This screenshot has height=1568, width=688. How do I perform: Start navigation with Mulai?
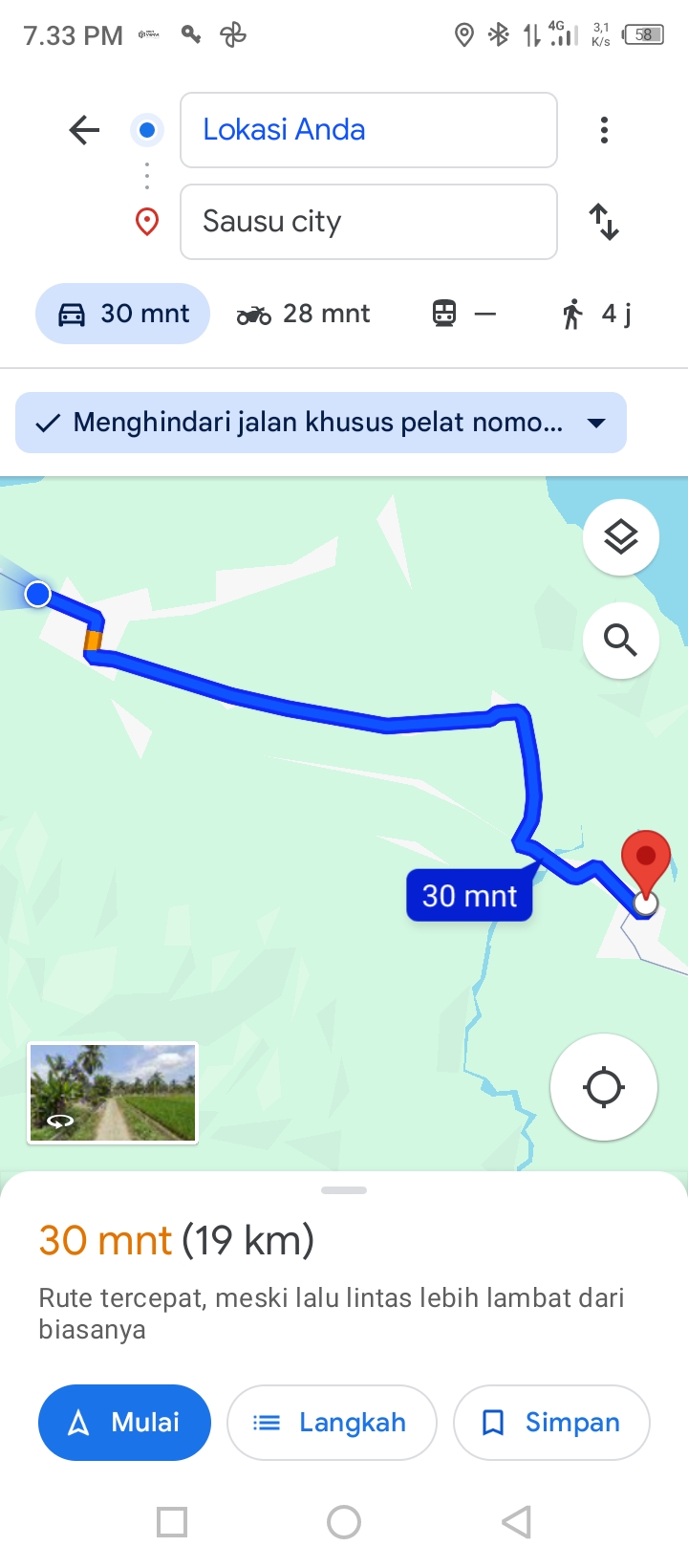click(124, 1423)
